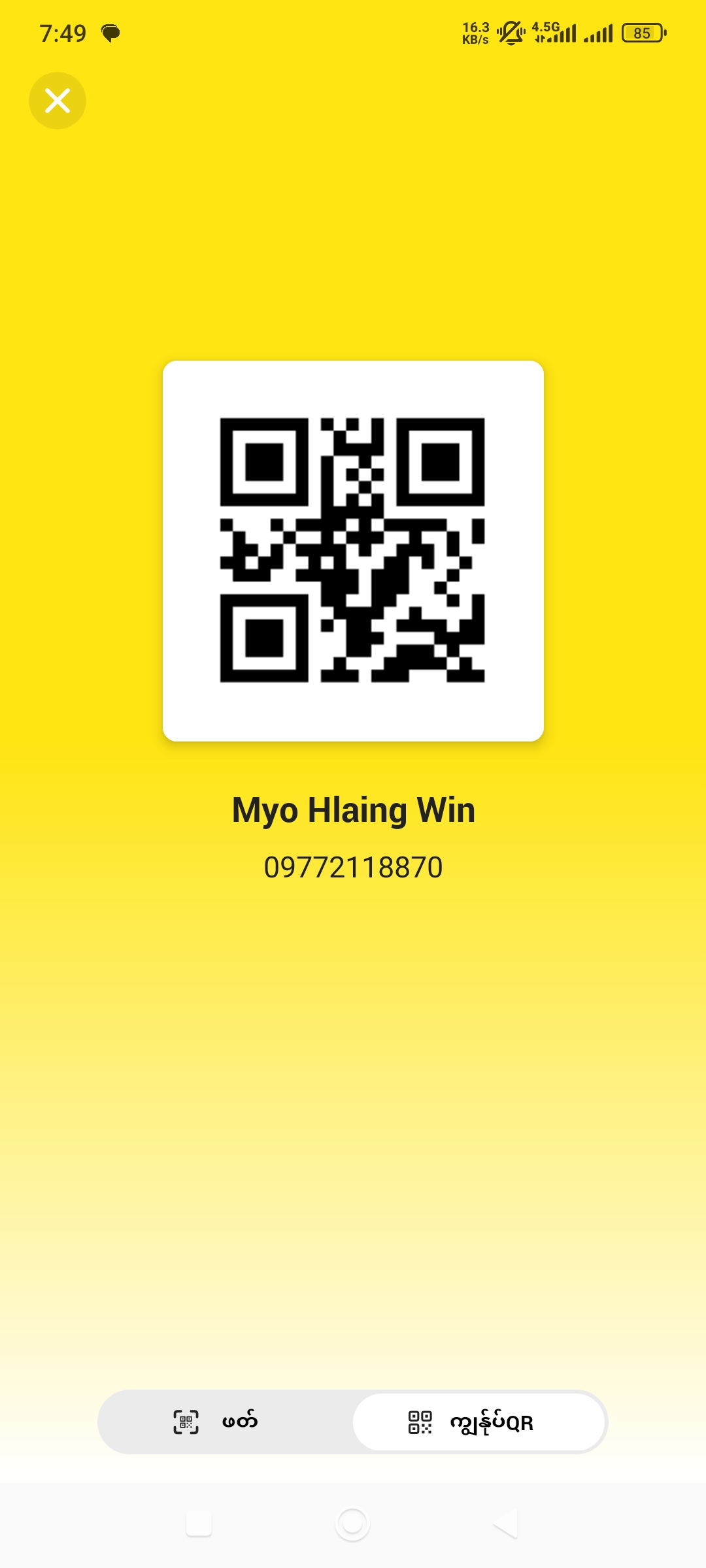Image resolution: width=706 pixels, height=1568 pixels.
Task: Go back using the system back button
Action: point(506,1524)
